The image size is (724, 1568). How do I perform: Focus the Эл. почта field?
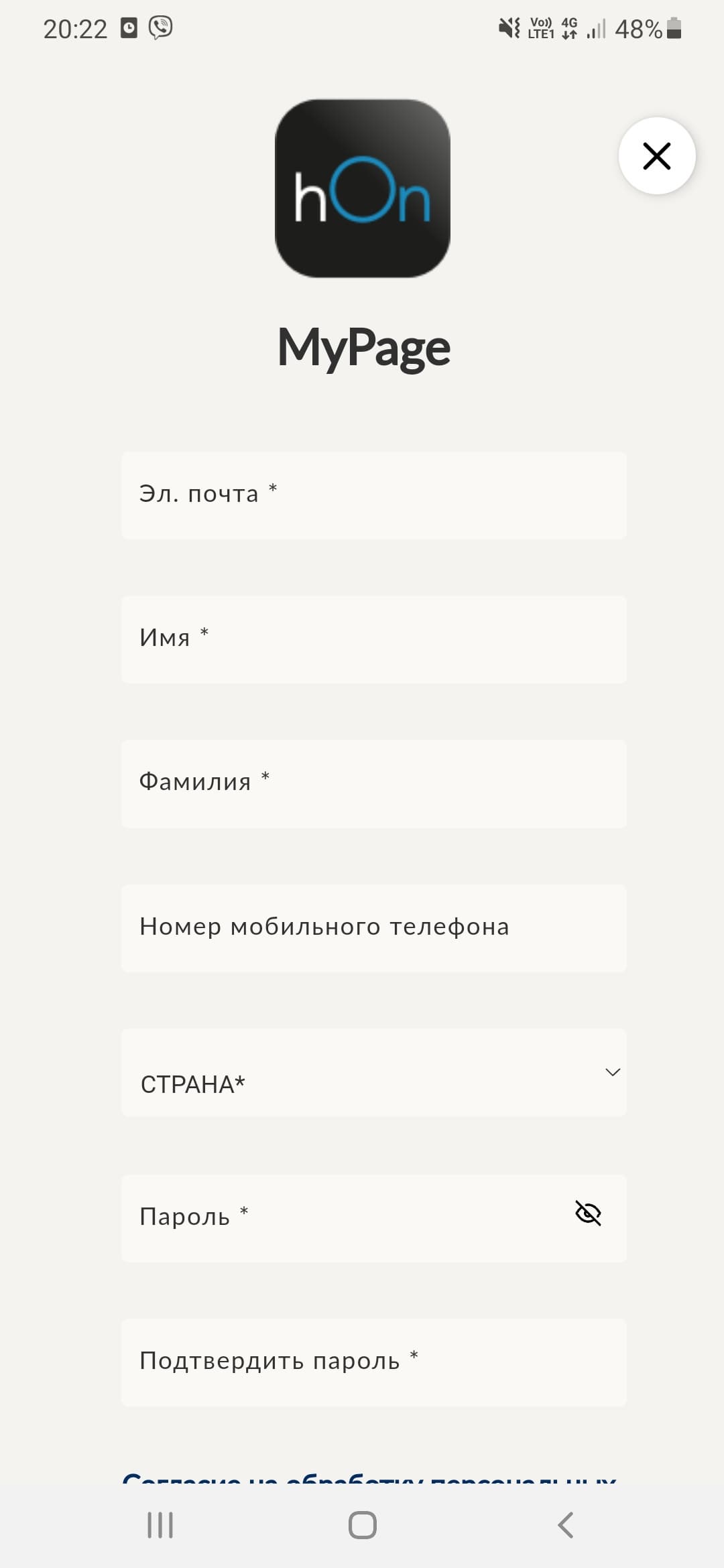(373, 495)
